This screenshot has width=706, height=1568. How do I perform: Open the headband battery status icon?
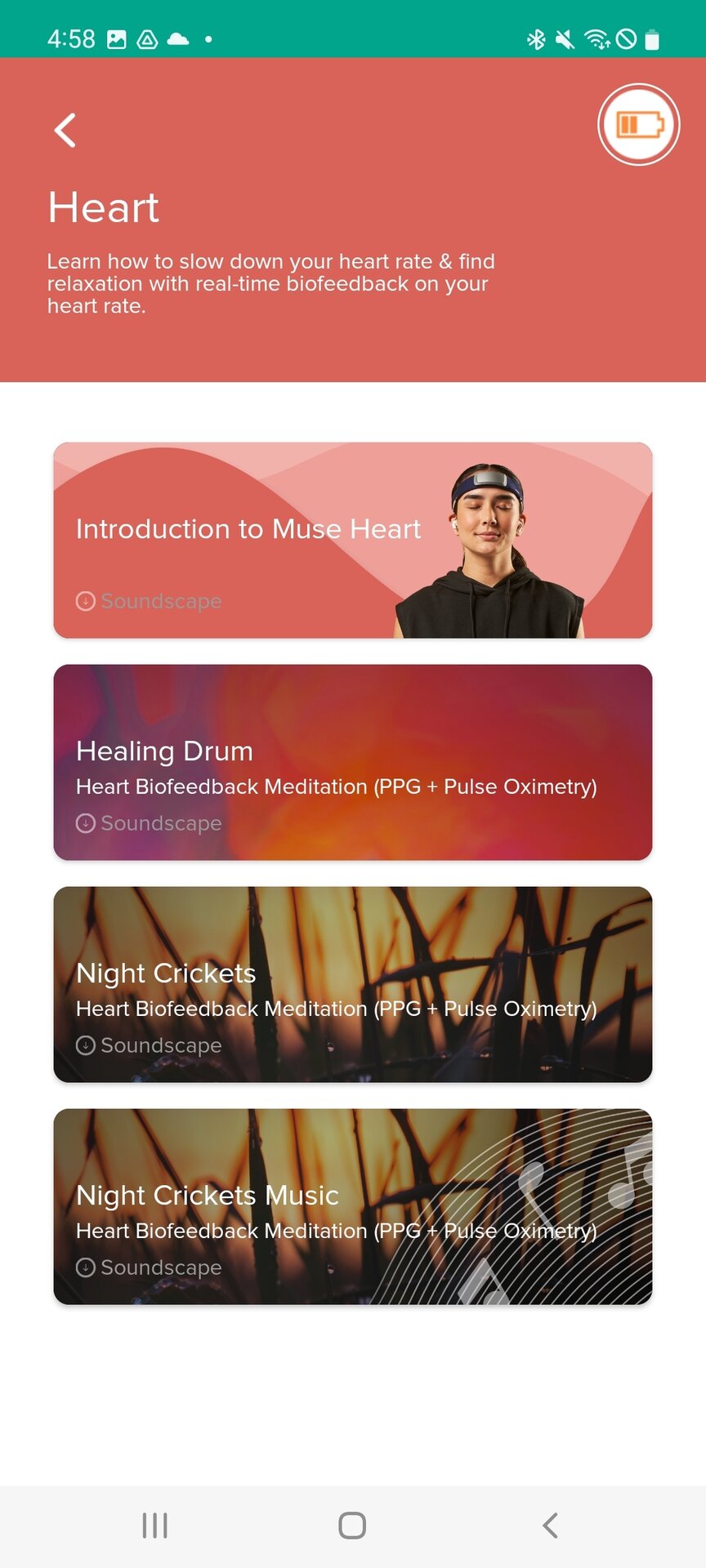(x=638, y=125)
